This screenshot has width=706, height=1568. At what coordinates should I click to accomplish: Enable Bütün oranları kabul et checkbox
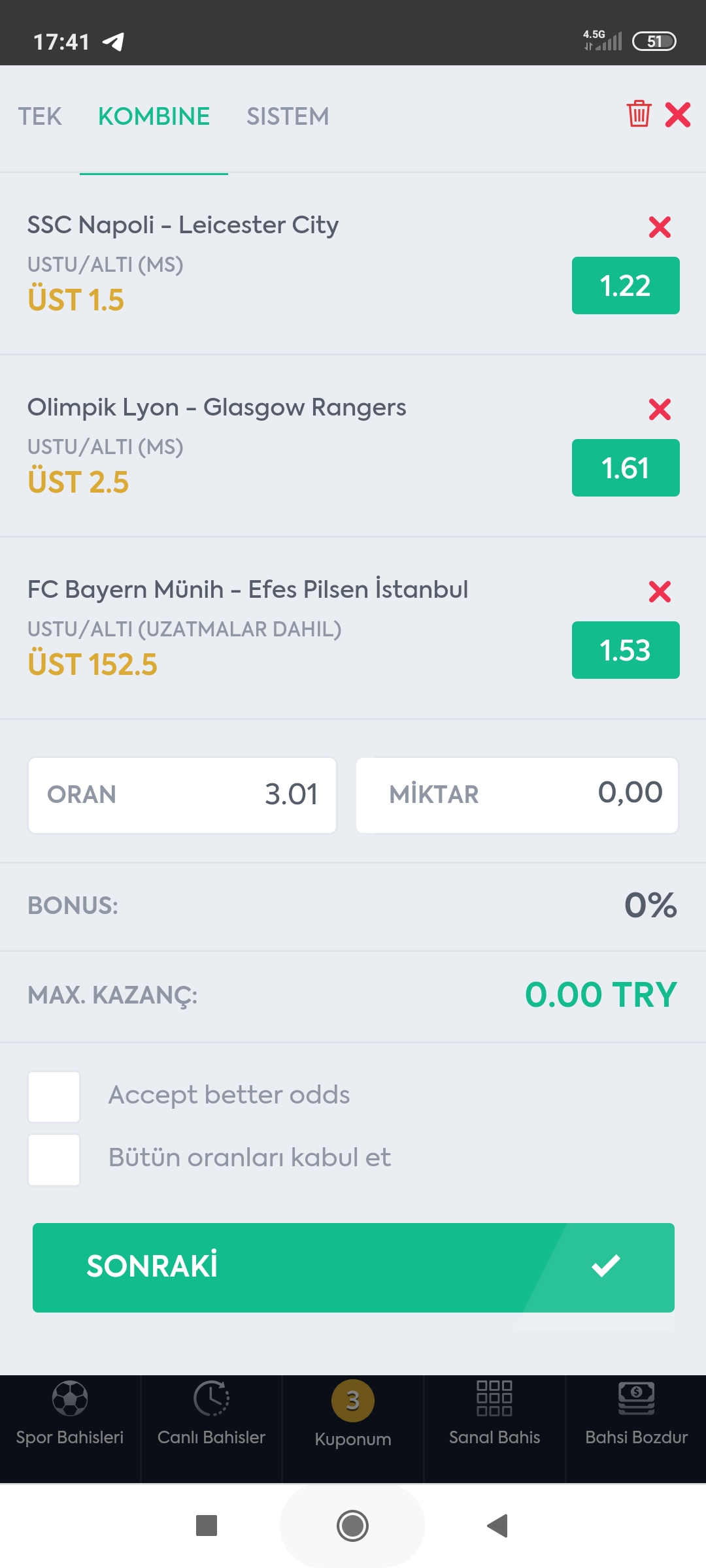click(54, 1160)
